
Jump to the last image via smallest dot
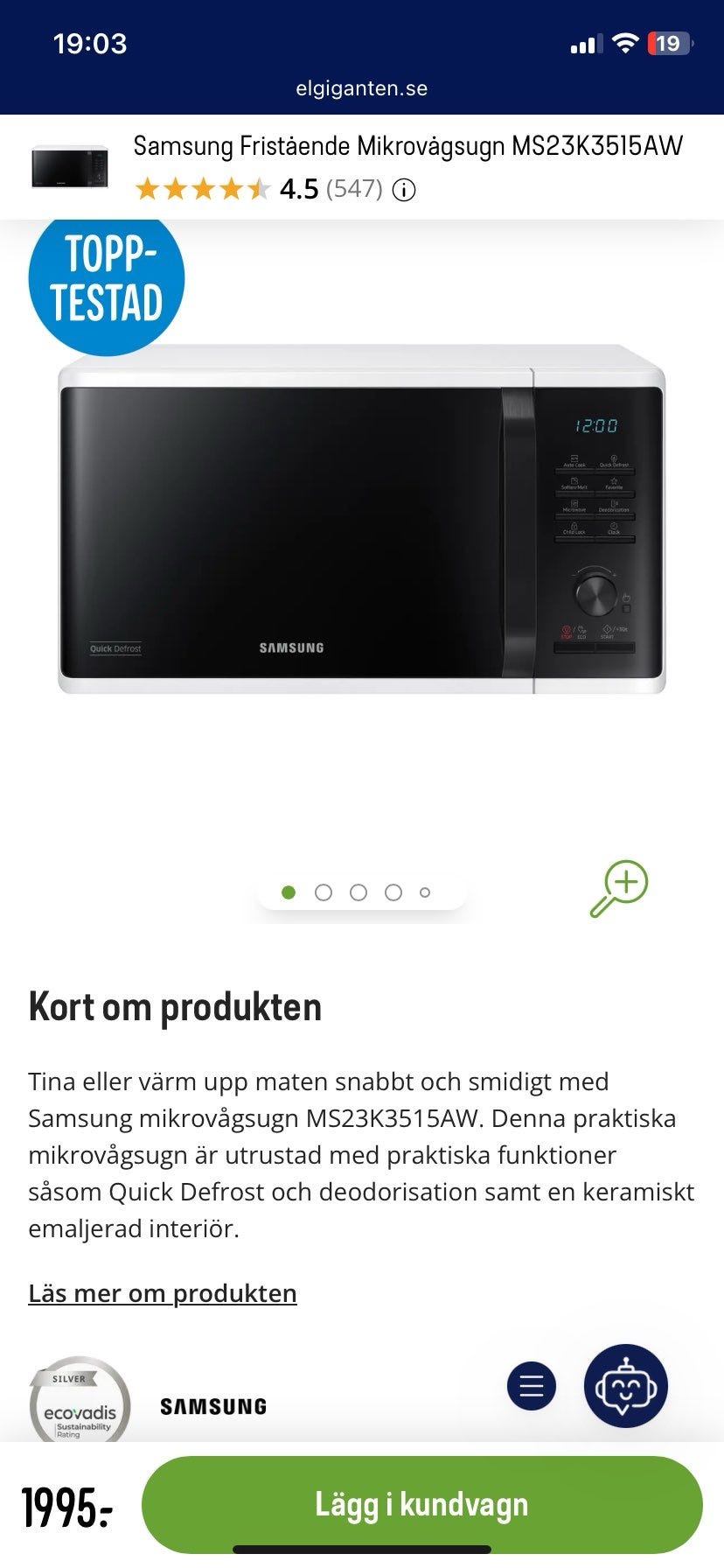point(426,892)
